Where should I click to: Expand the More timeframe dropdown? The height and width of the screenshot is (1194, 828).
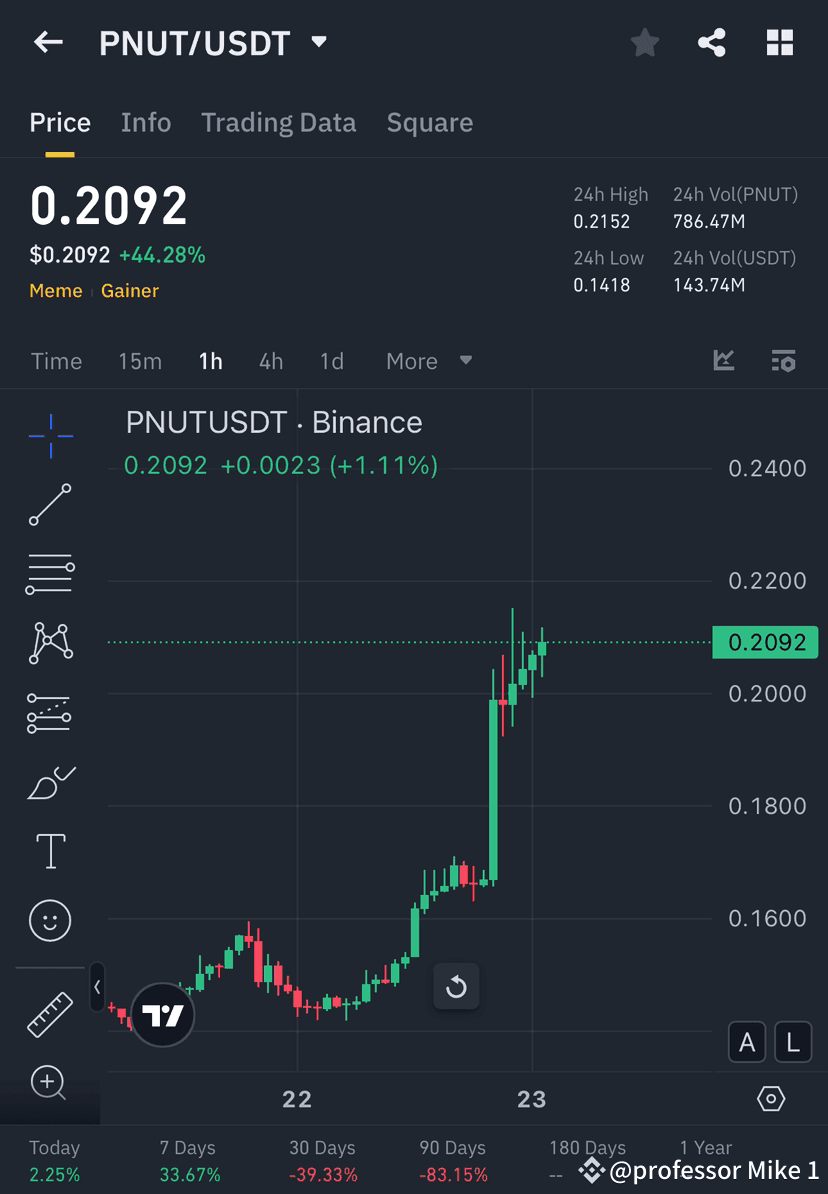click(429, 361)
